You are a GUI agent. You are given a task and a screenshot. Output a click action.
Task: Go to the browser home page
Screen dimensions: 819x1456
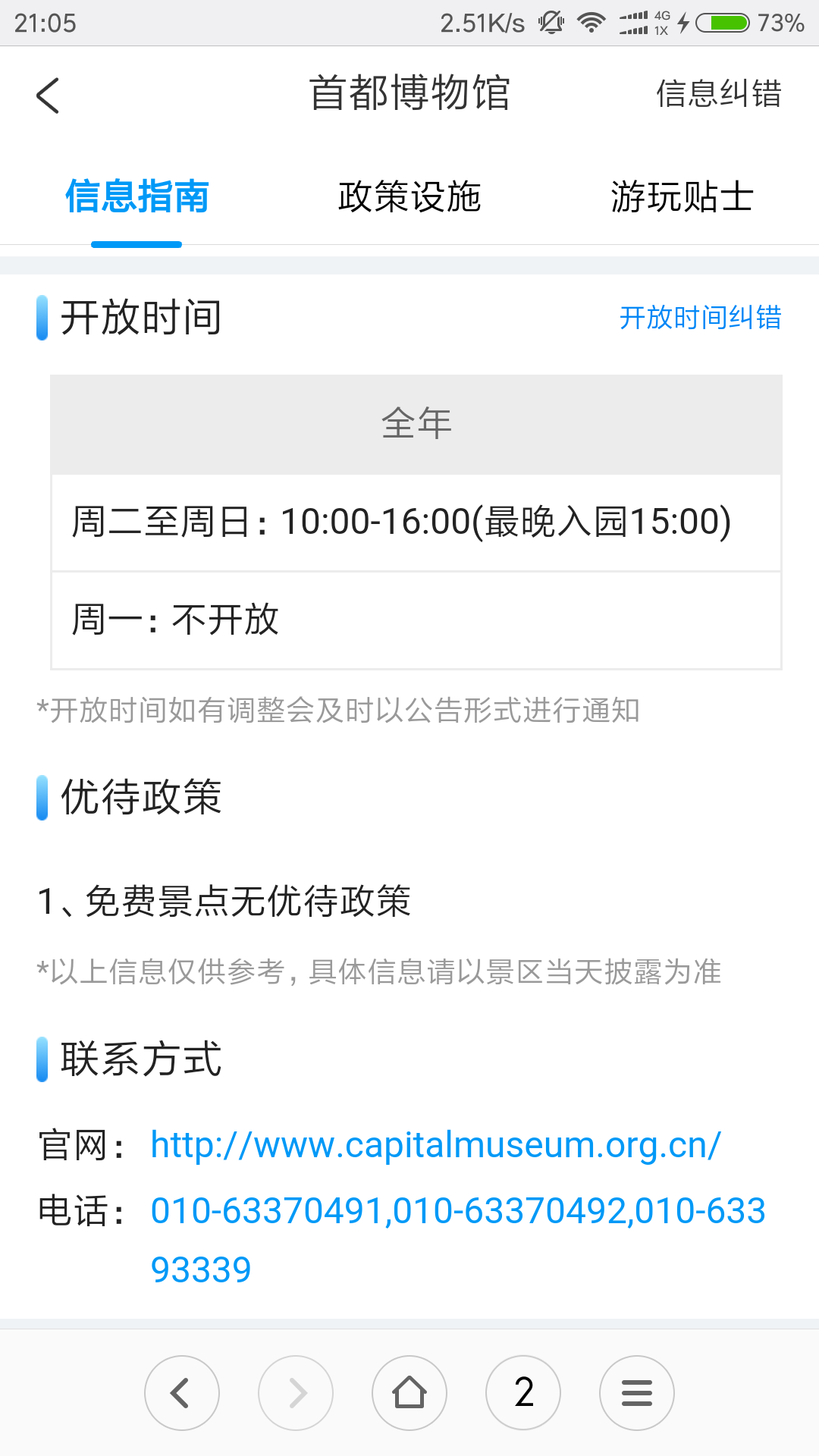click(409, 1393)
